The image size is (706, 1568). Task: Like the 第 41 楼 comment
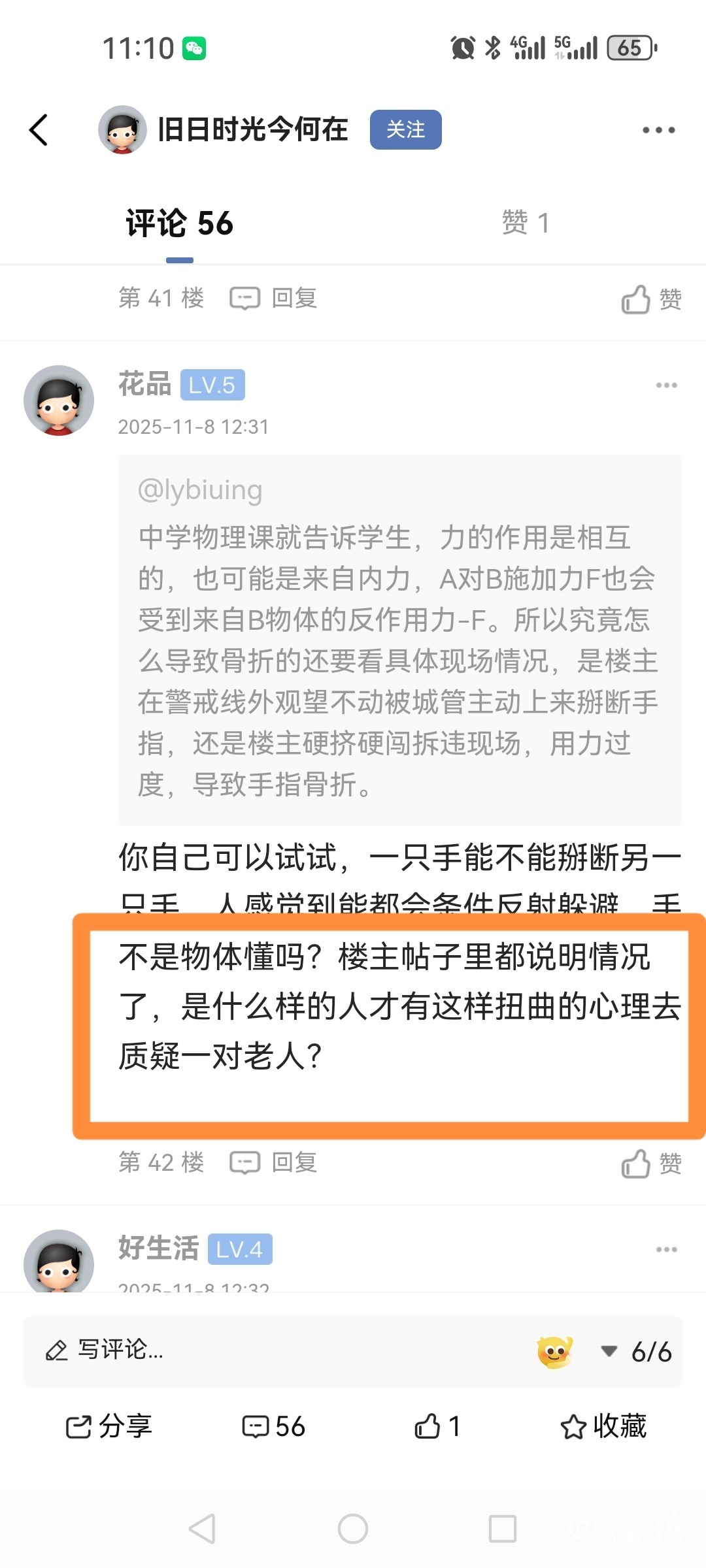pyautogui.click(x=650, y=299)
